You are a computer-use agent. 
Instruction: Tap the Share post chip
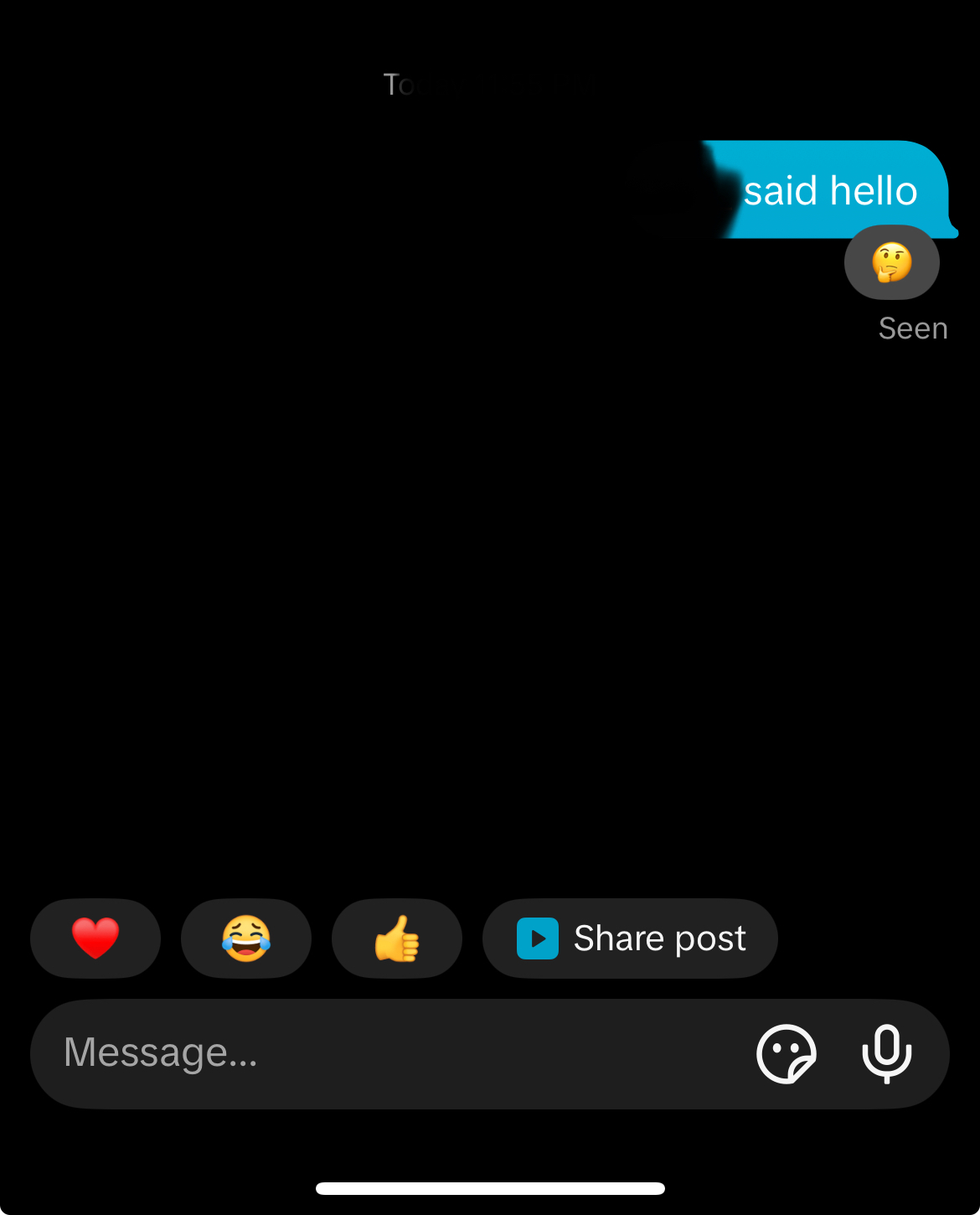(x=630, y=938)
